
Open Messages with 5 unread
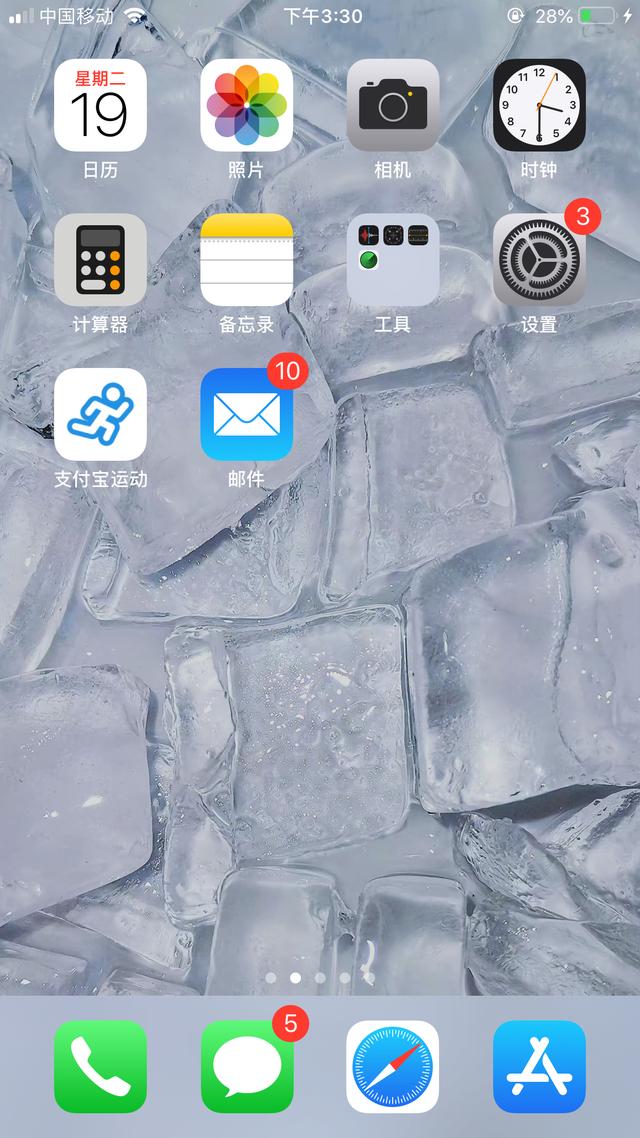click(x=247, y=1067)
